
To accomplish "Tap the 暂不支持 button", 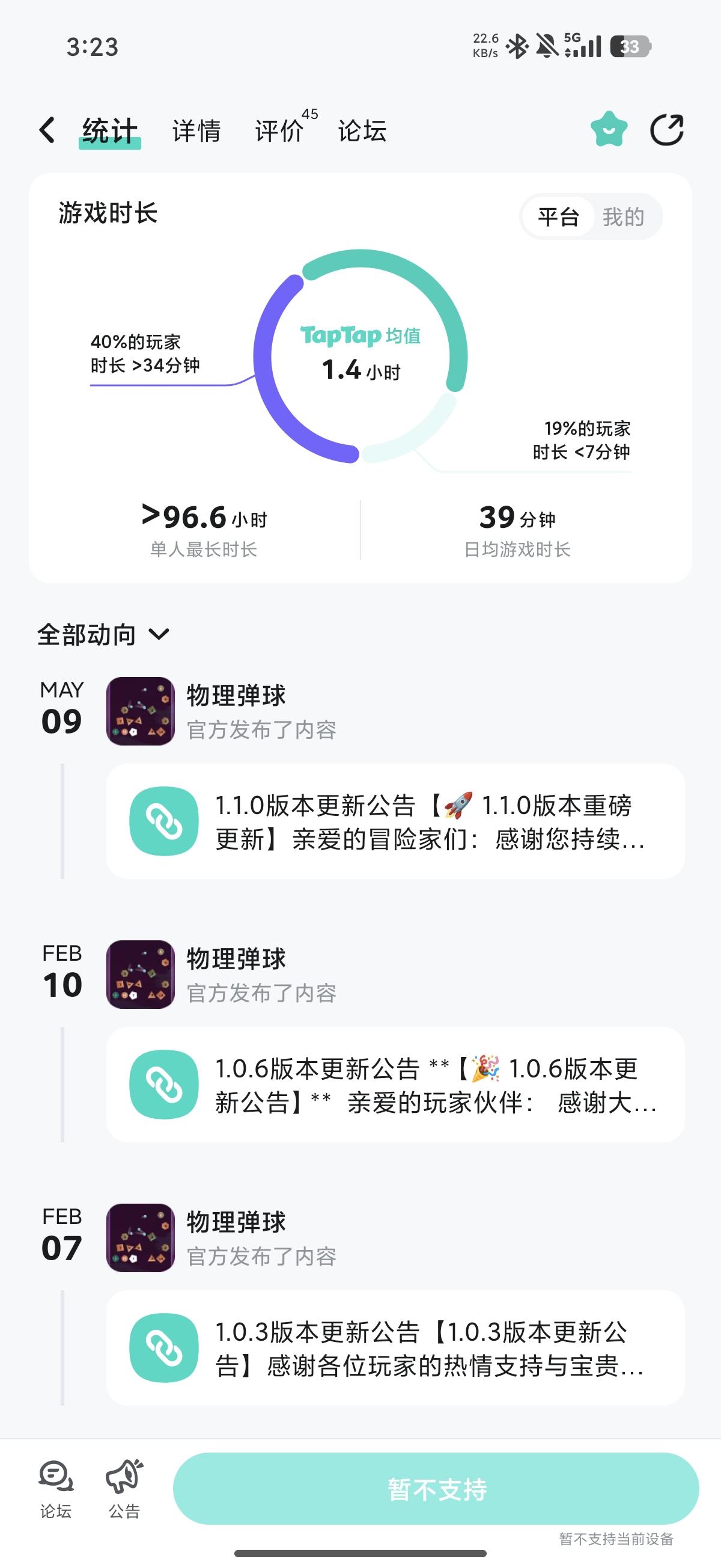I will coord(436,1489).
